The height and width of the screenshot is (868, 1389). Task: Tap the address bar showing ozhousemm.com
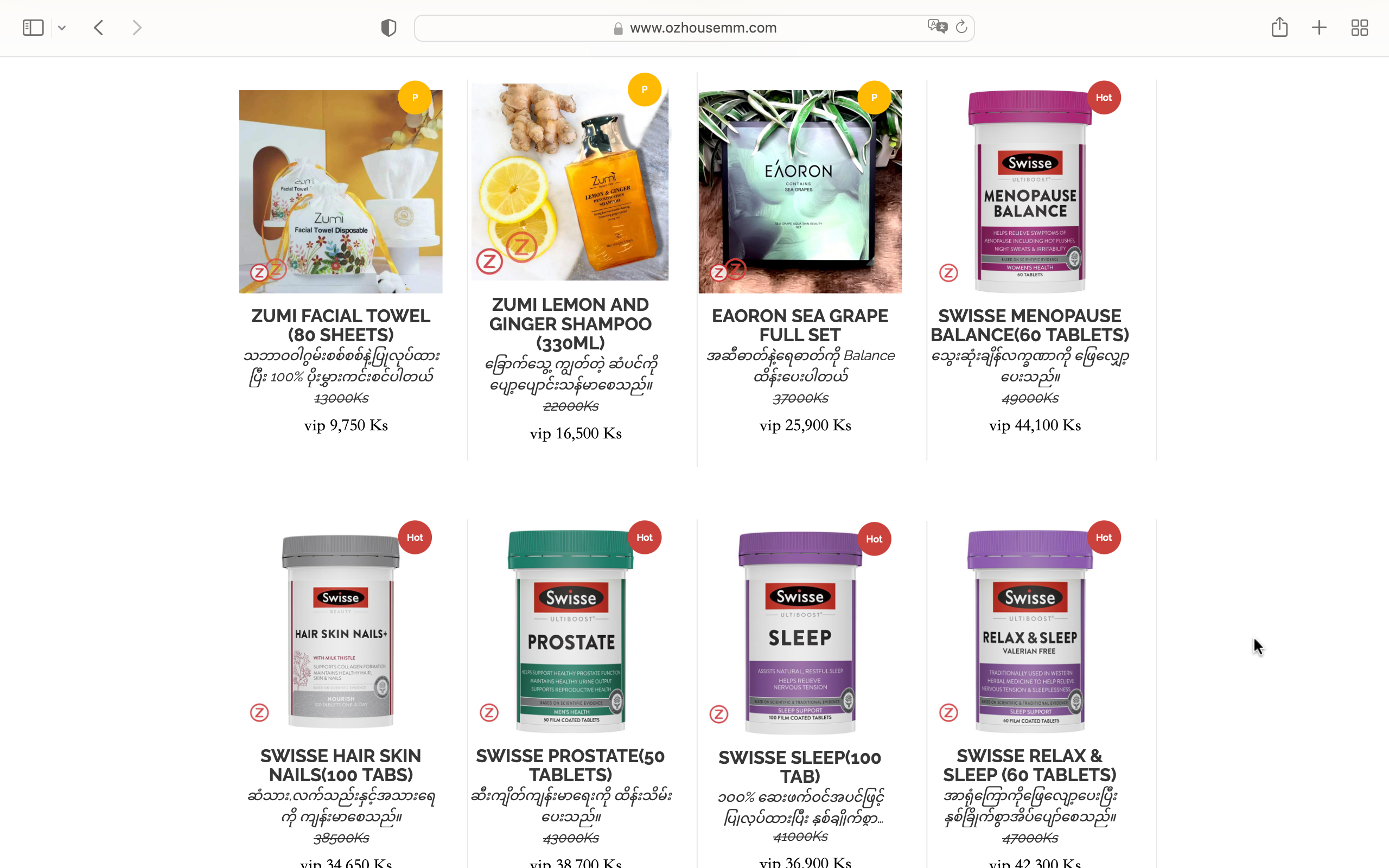pyautogui.click(x=703, y=28)
